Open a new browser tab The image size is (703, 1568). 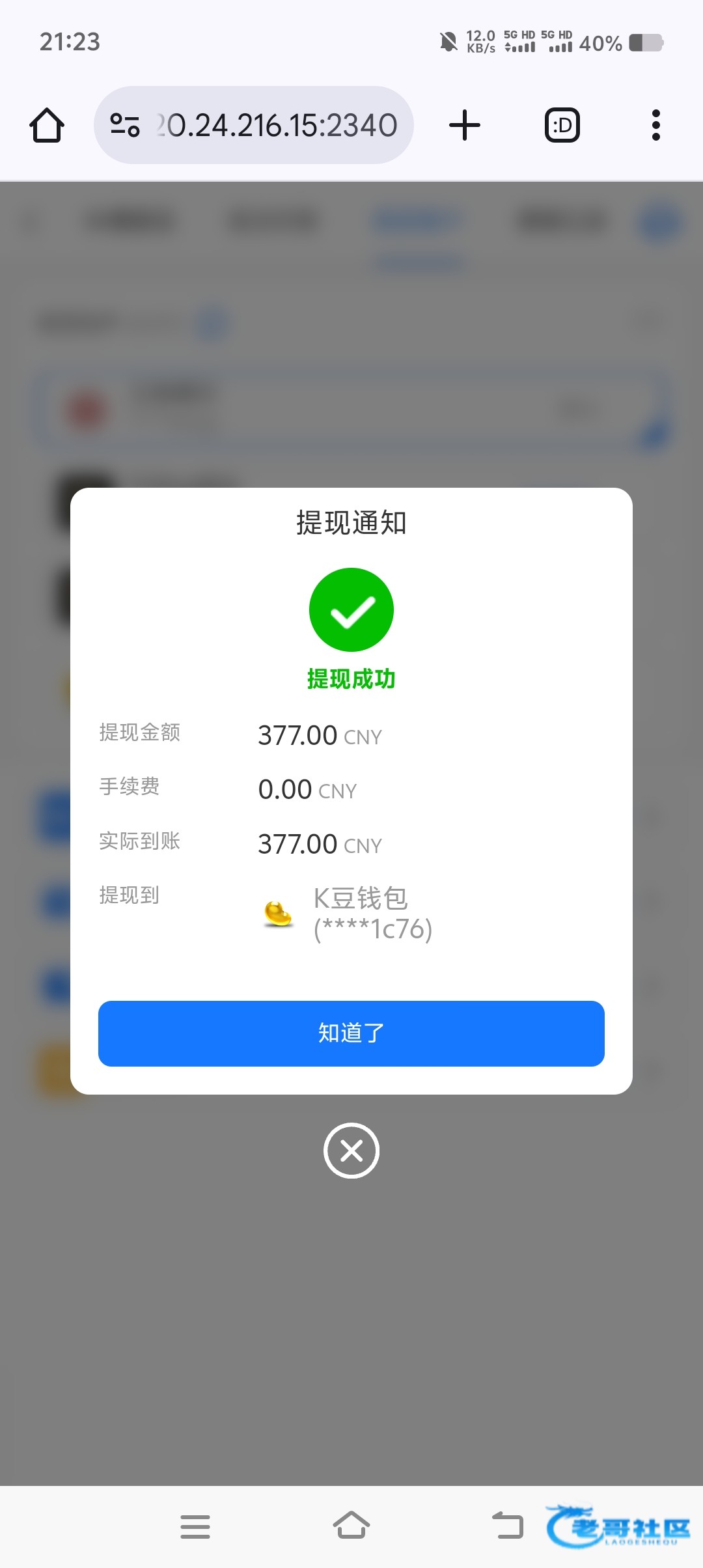tap(465, 125)
